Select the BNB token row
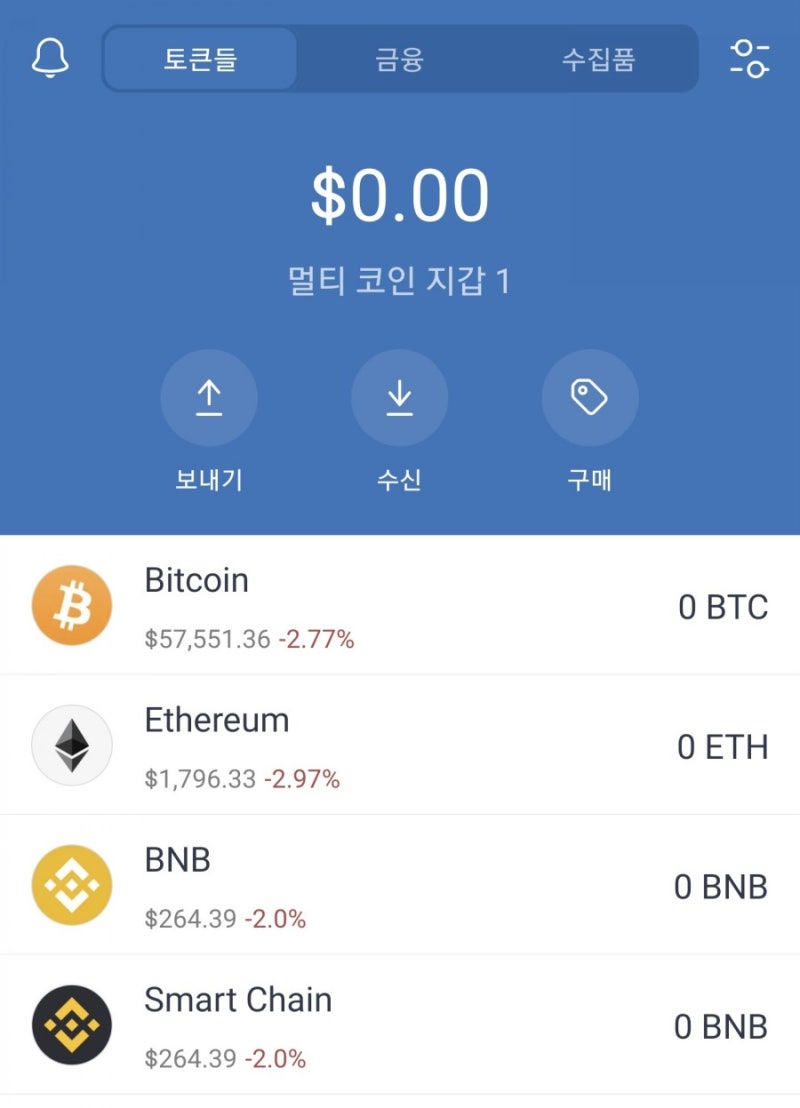Viewport: 800px width, 1108px height. click(x=400, y=886)
